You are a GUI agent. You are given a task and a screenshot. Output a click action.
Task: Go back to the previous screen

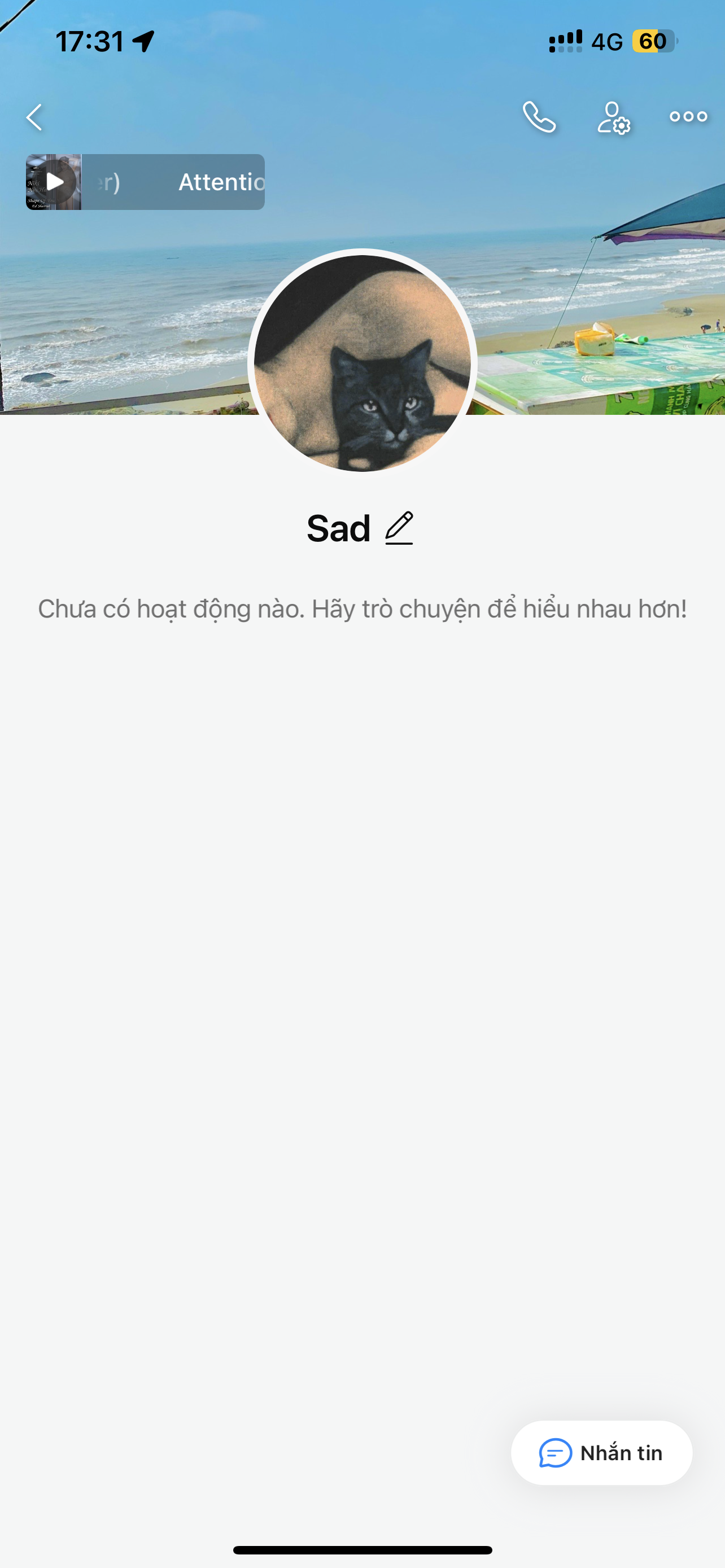[34, 117]
